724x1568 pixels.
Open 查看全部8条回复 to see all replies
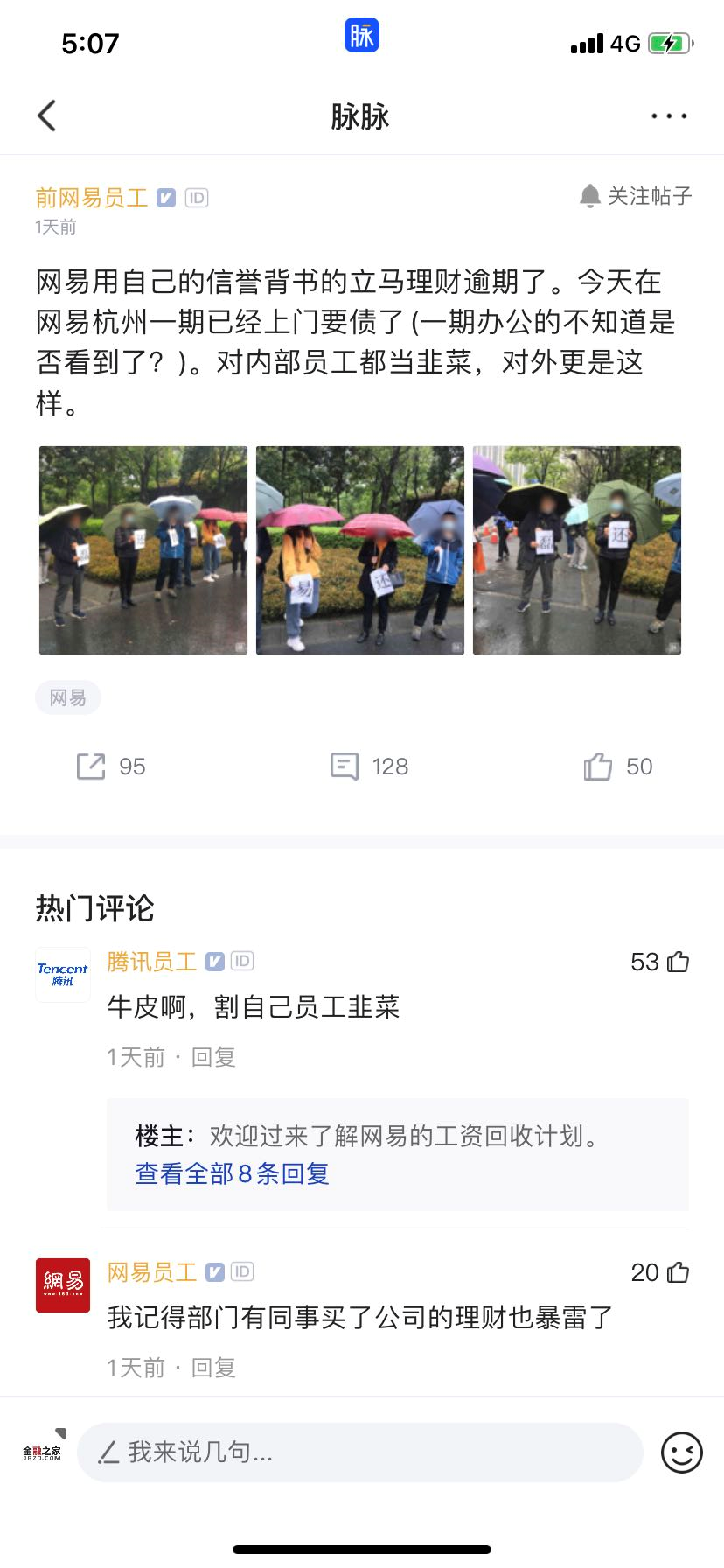click(233, 1173)
